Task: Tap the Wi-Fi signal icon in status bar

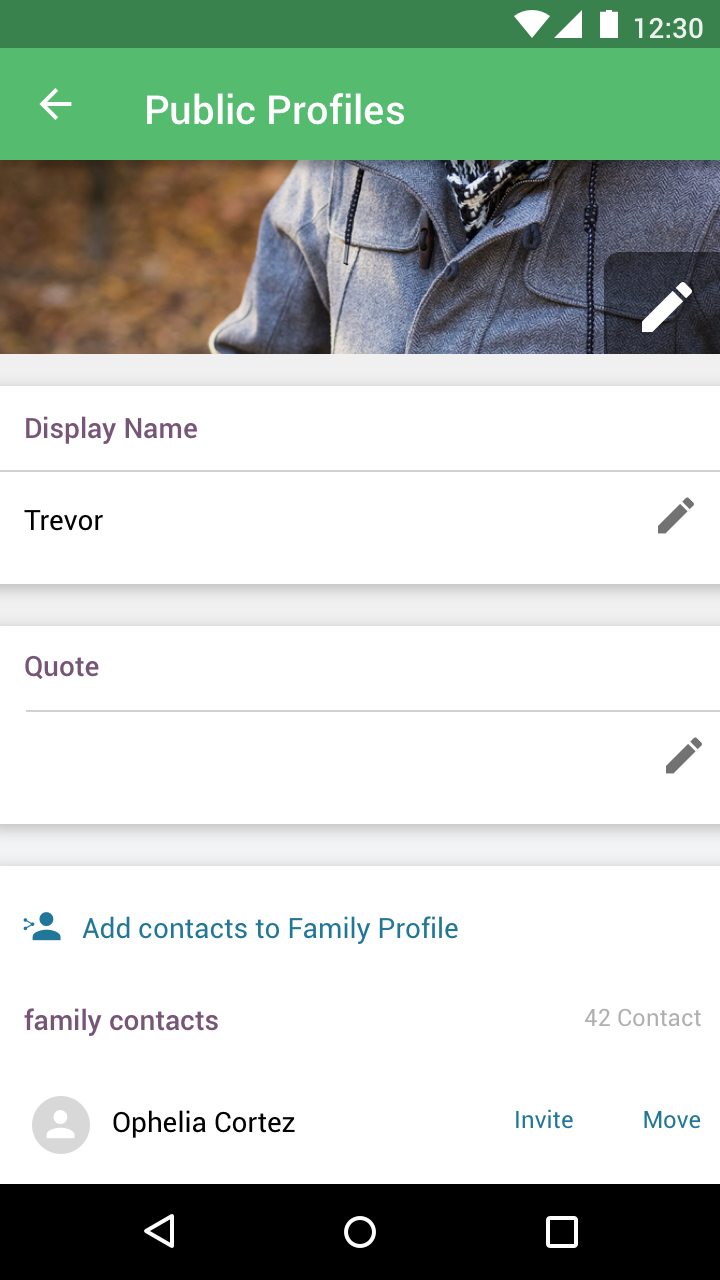Action: click(534, 24)
